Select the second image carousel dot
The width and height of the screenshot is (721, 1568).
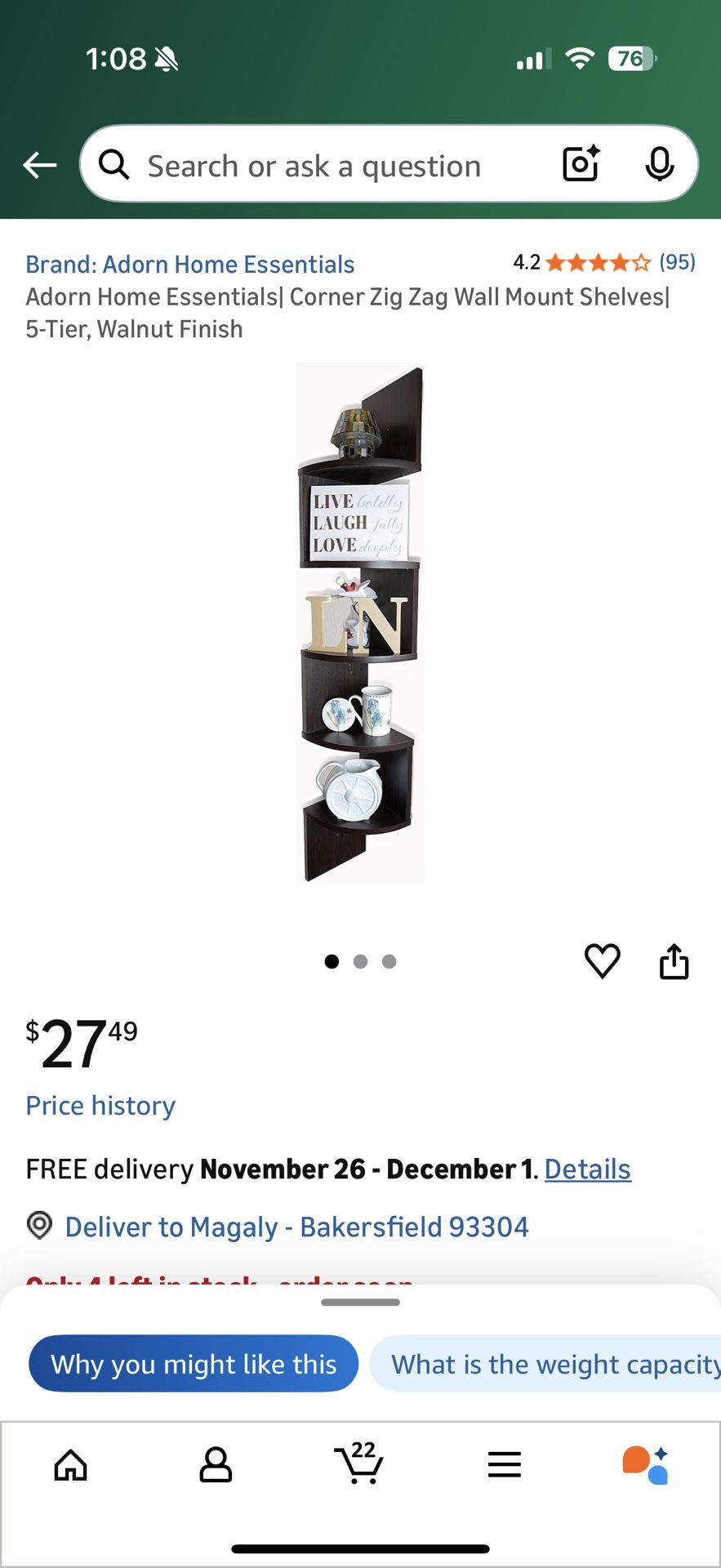pyautogui.click(x=360, y=961)
